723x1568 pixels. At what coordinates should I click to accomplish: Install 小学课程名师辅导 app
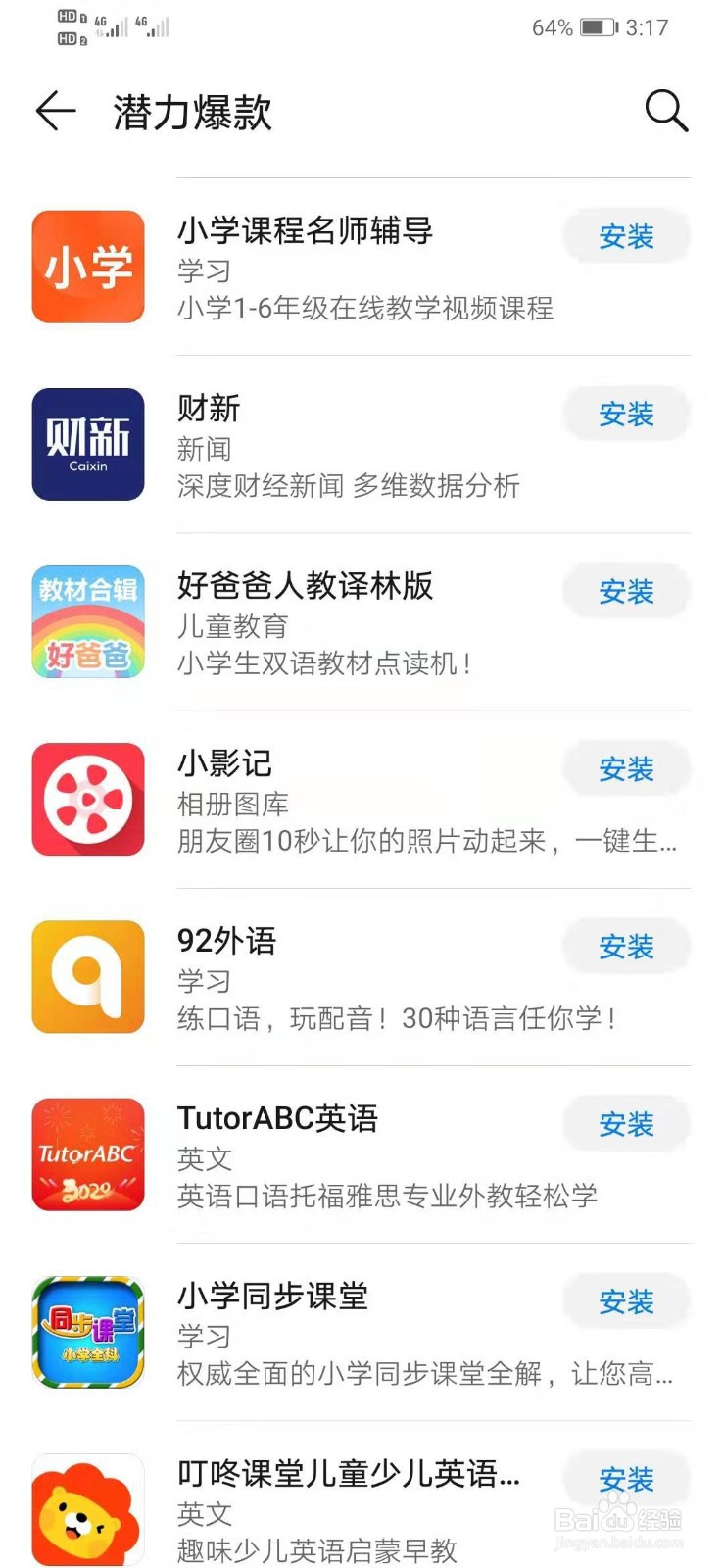point(626,236)
